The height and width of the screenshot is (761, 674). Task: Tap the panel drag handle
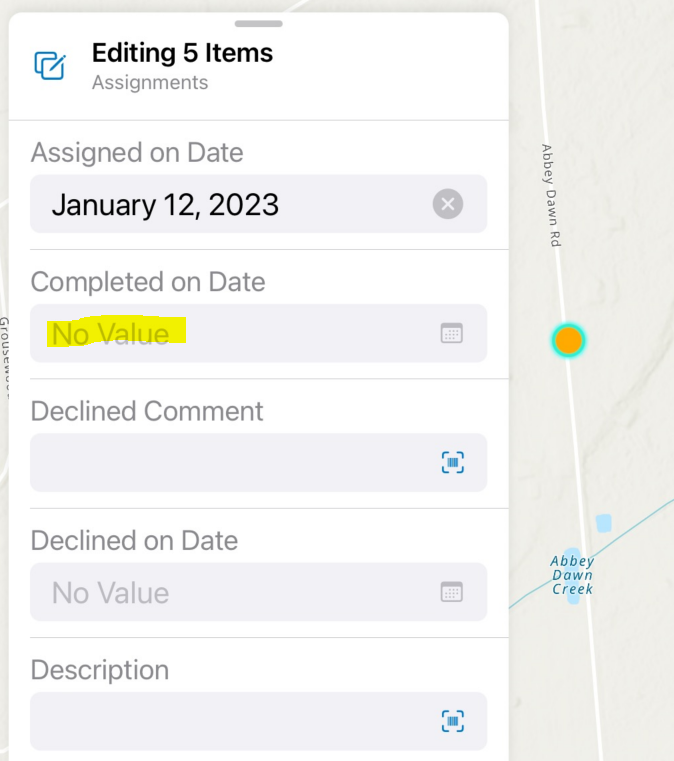259,23
